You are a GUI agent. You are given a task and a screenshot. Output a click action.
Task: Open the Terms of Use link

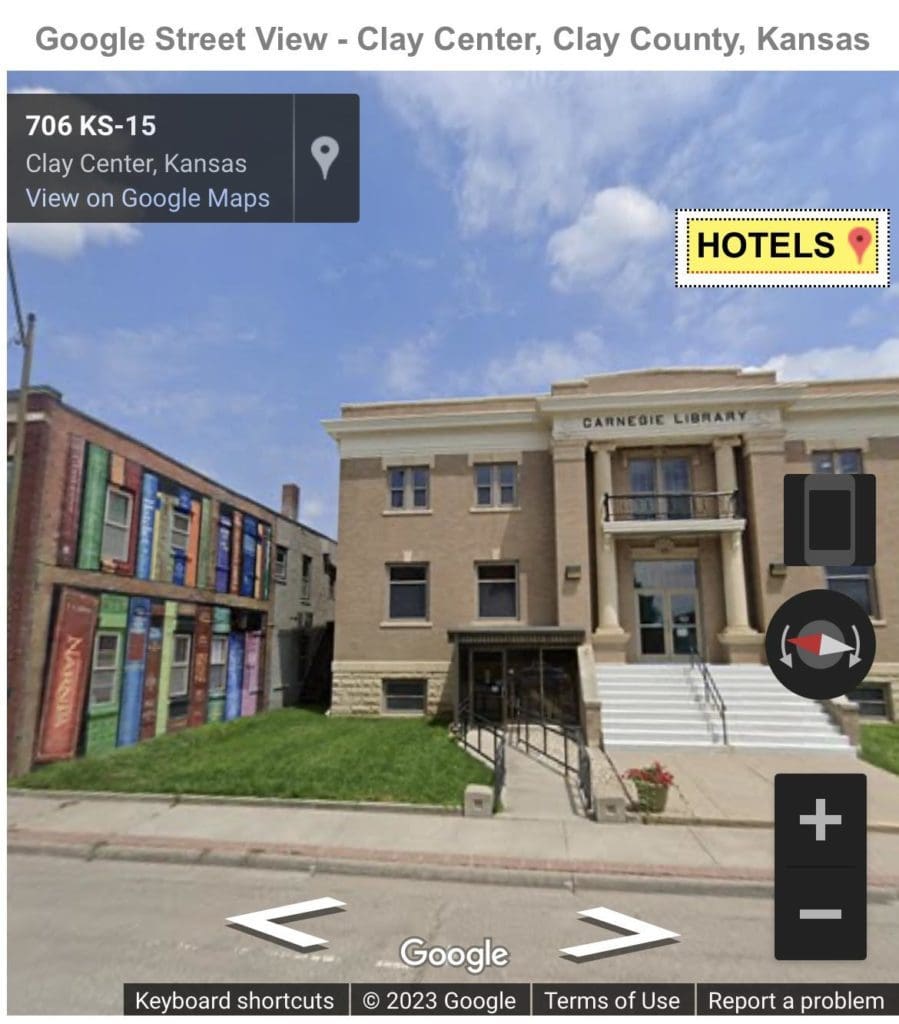(612, 1000)
